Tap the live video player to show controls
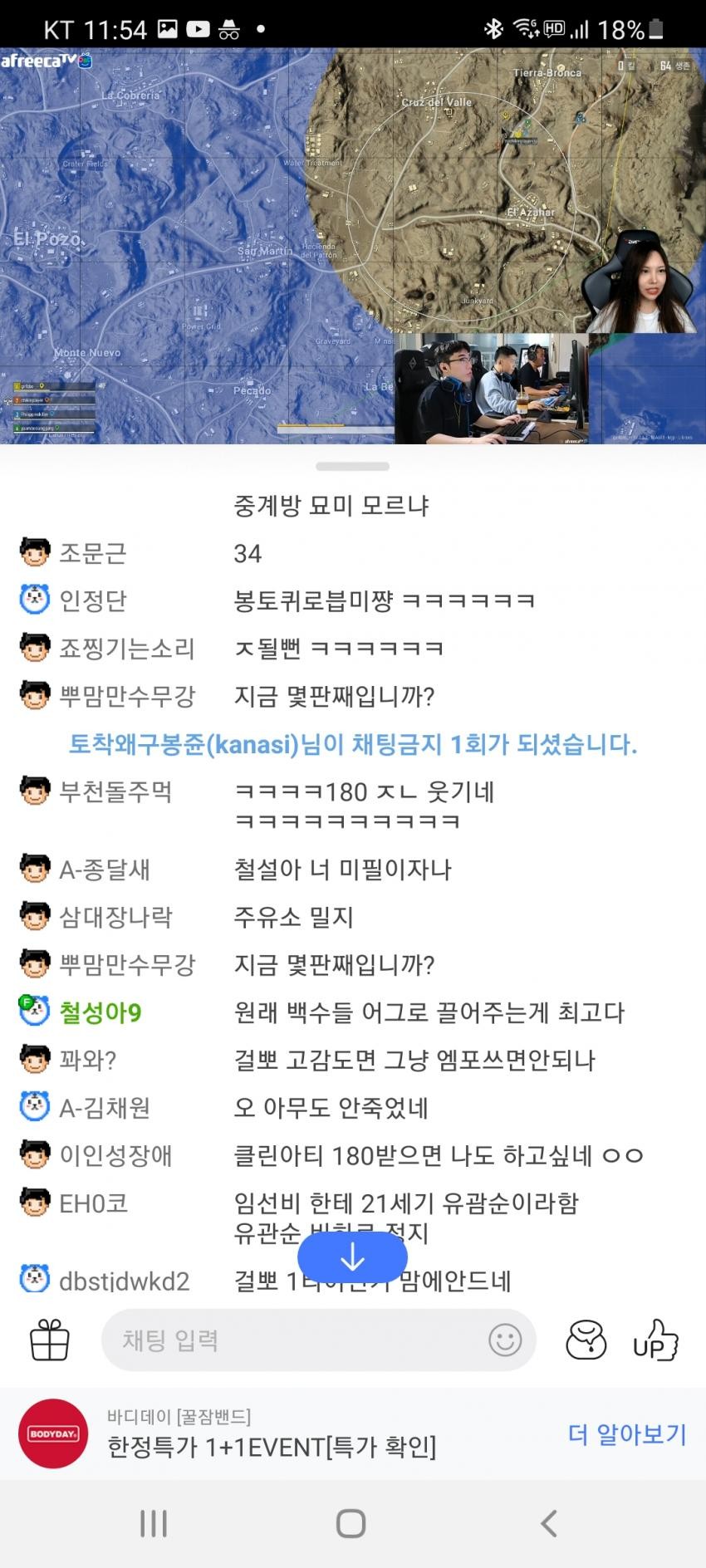The height and width of the screenshot is (1568, 706). tap(352, 246)
